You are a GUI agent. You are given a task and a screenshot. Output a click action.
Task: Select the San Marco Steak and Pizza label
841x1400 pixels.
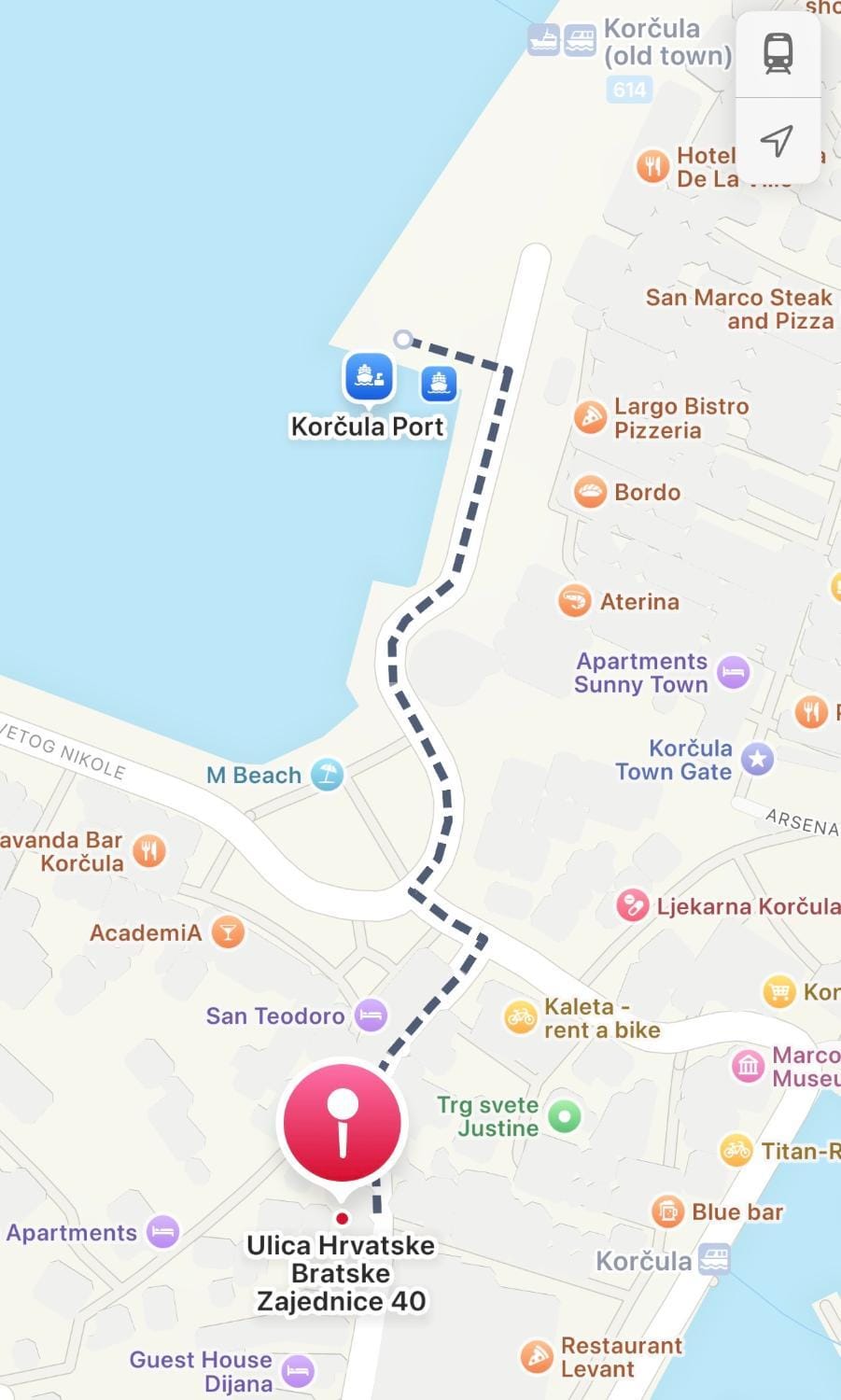739,309
